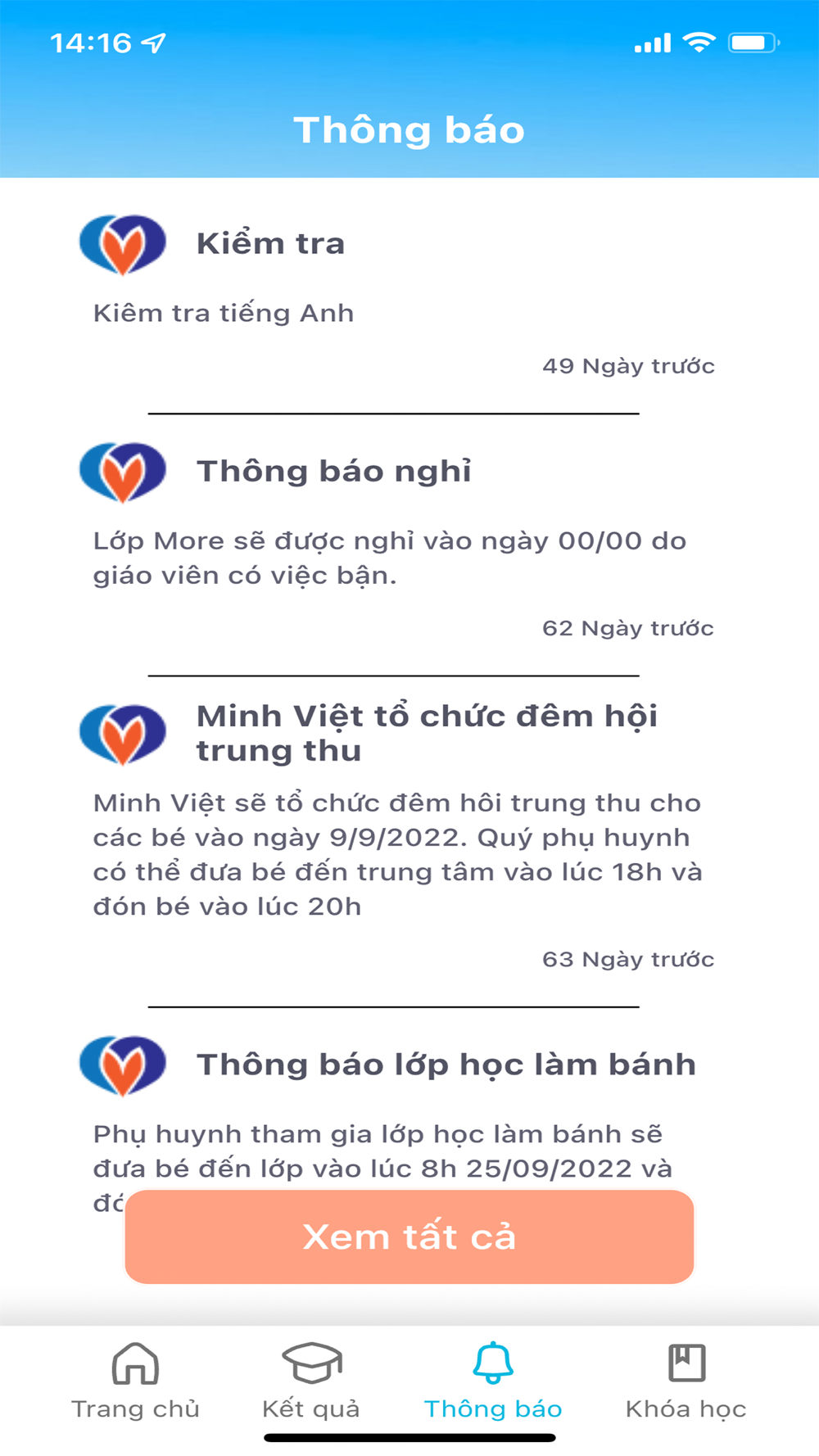Switch to the Kết quả tab
This screenshot has width=819, height=1456.
(311, 1381)
